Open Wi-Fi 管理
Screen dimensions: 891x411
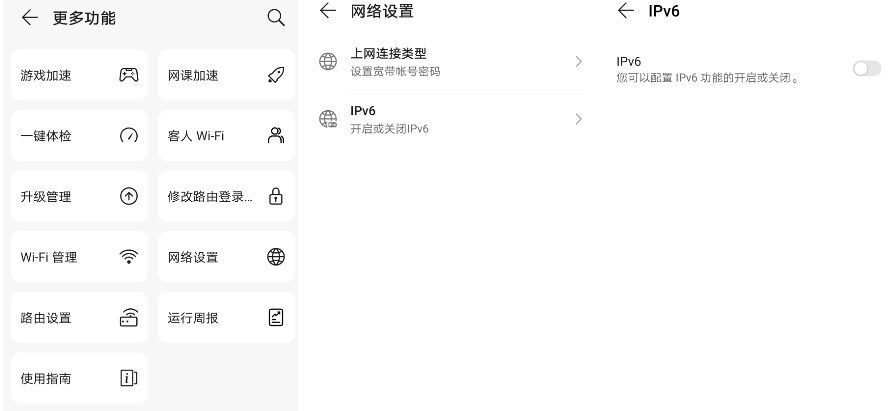(x=80, y=258)
